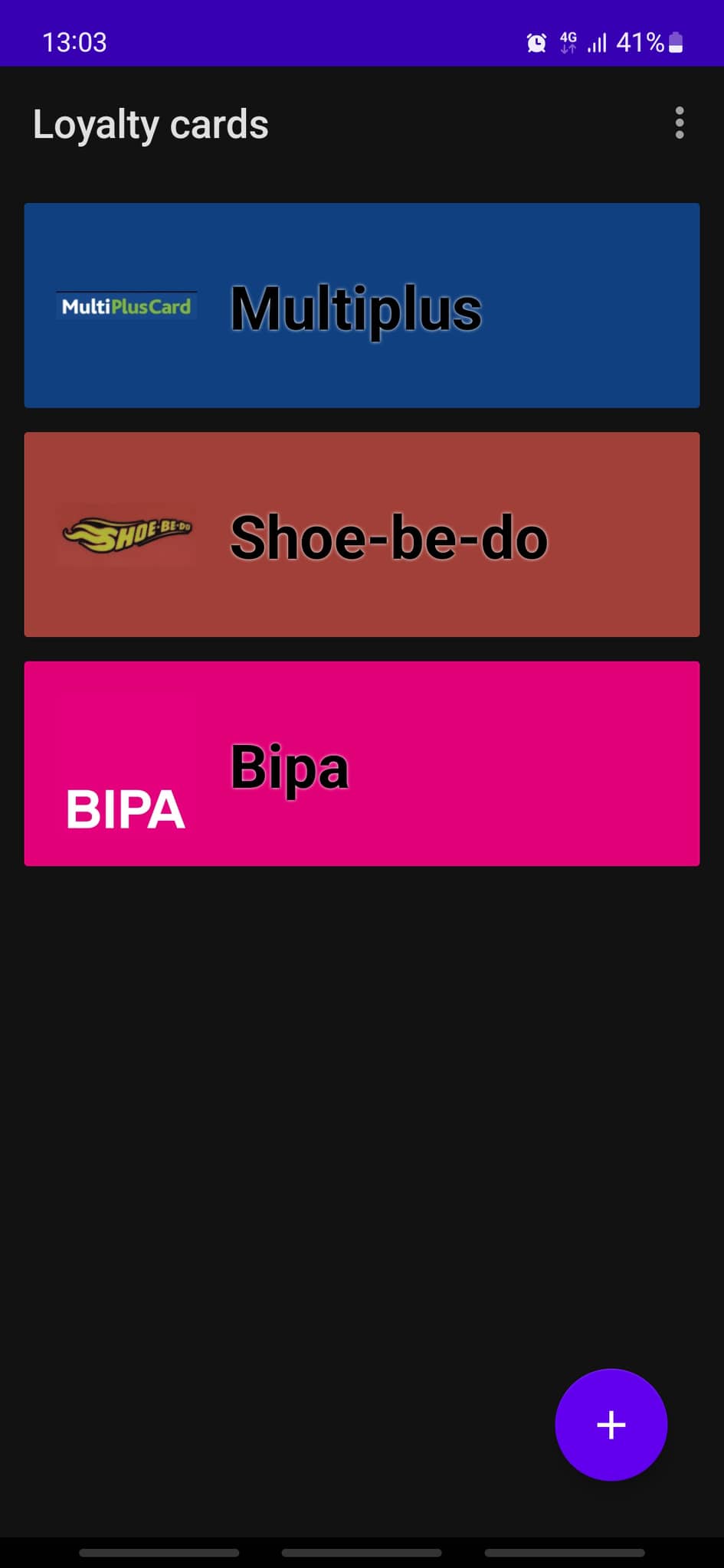This screenshot has height=1568, width=724.
Task: Tap the battery percentage showing 41%
Action: pyautogui.click(x=640, y=42)
